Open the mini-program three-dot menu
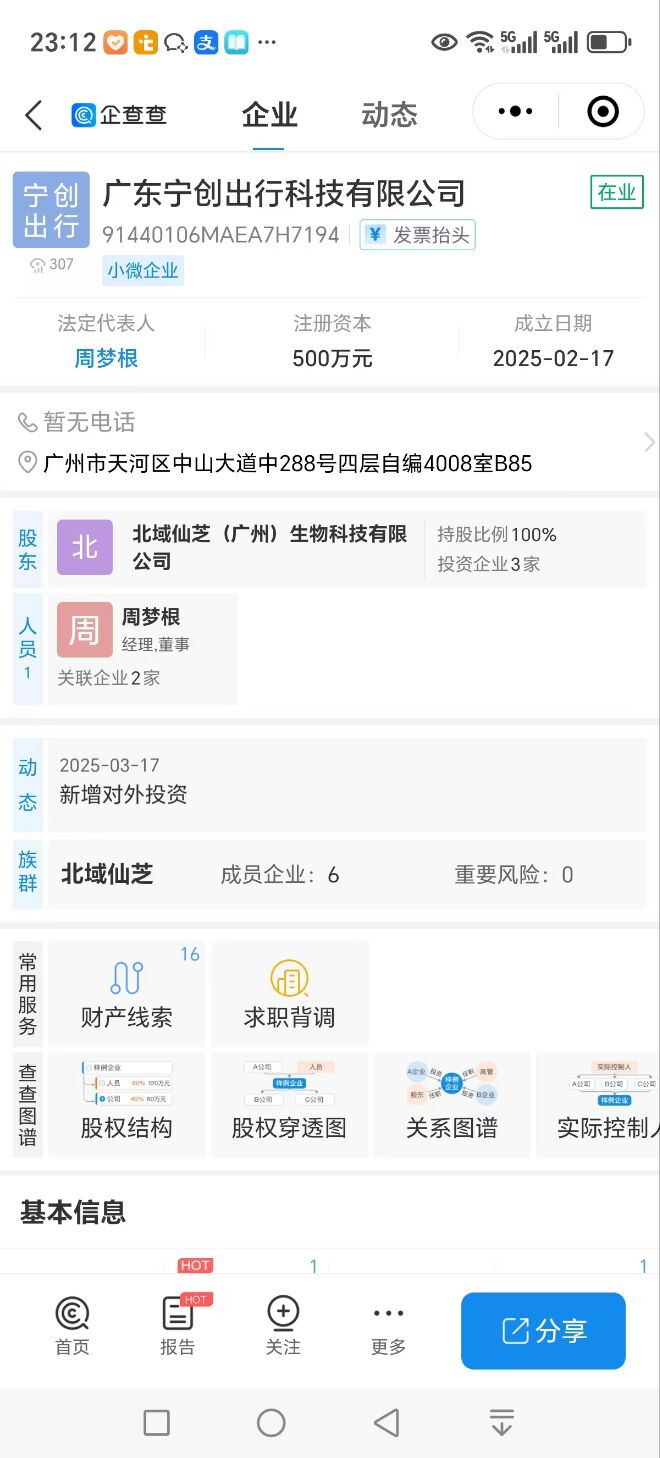660x1458 pixels. [515, 111]
